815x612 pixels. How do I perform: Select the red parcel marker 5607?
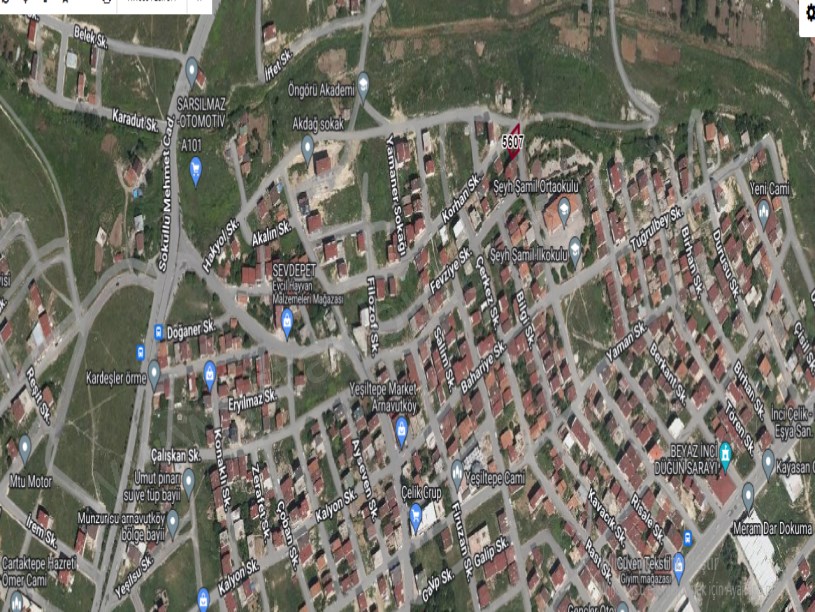click(513, 139)
